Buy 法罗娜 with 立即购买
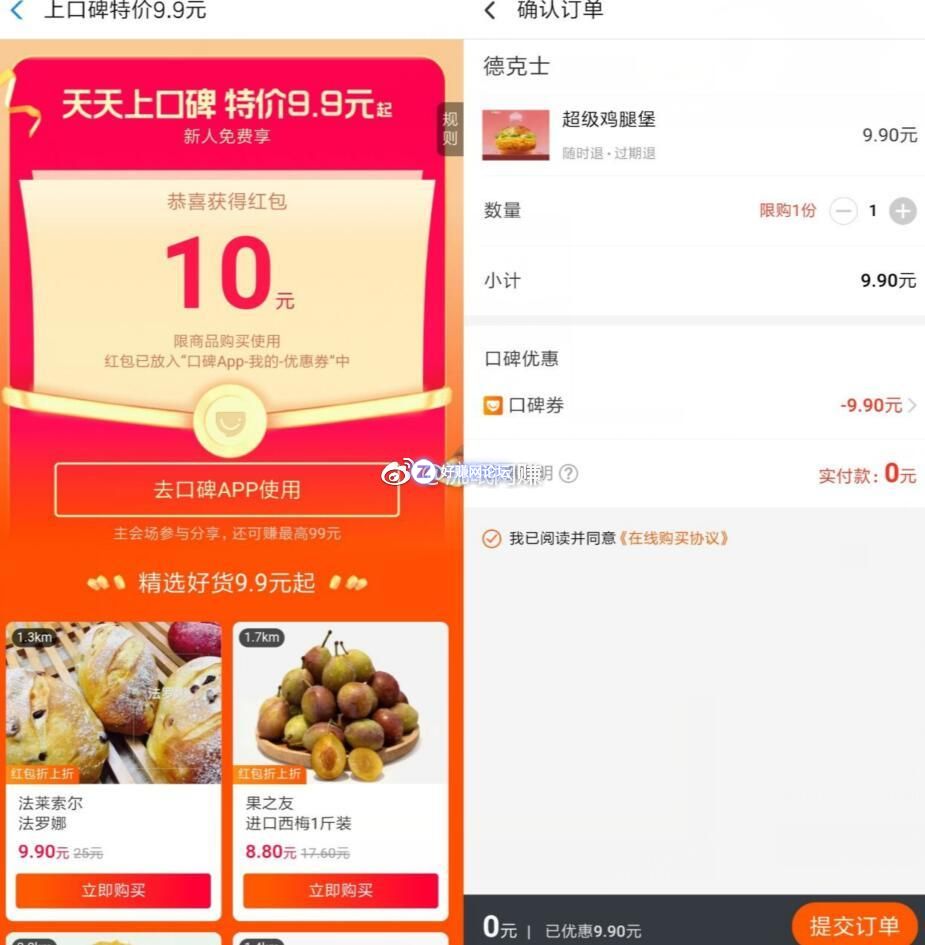The width and height of the screenshot is (925, 945). click(113, 890)
